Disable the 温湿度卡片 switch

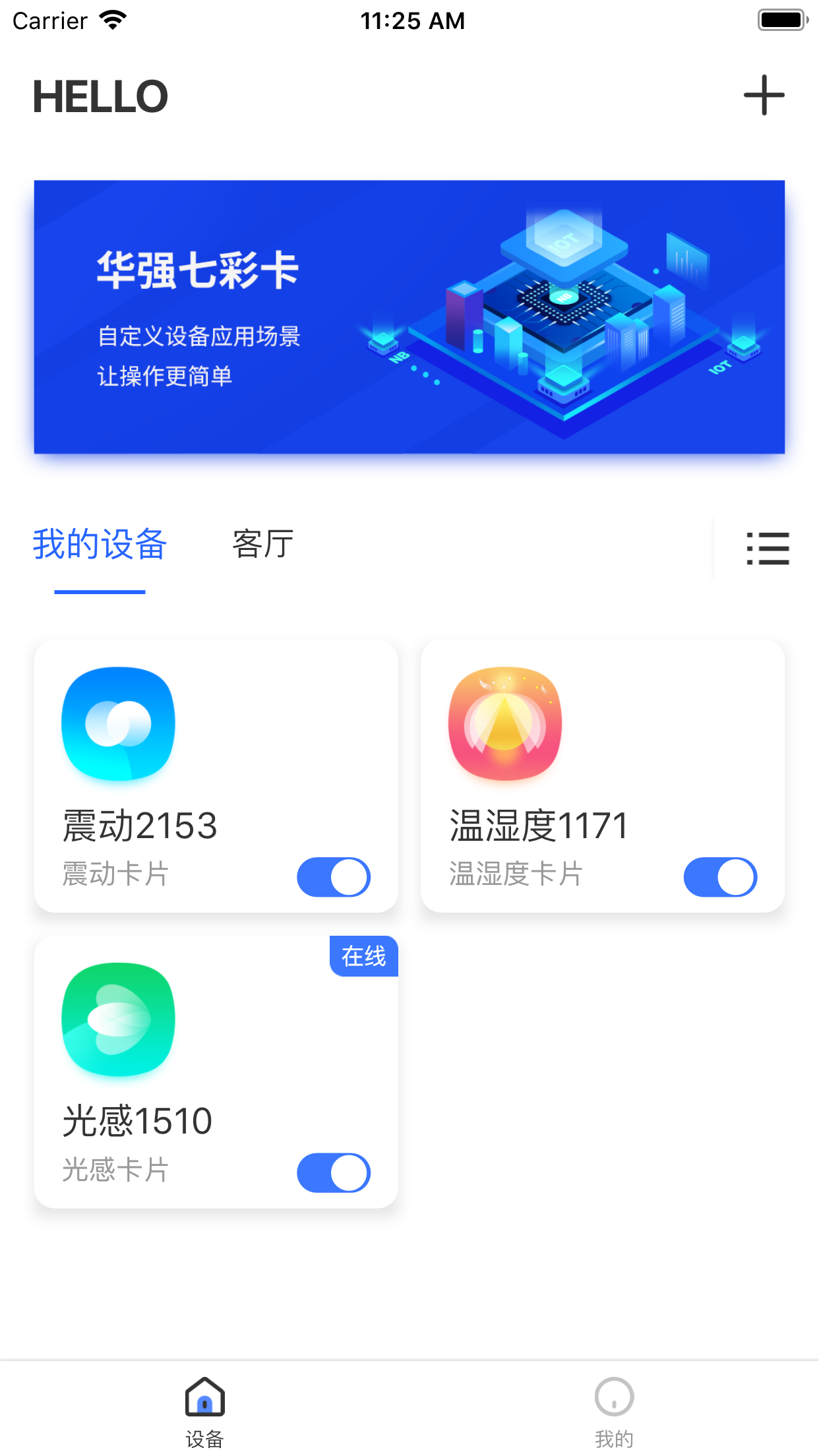point(720,877)
